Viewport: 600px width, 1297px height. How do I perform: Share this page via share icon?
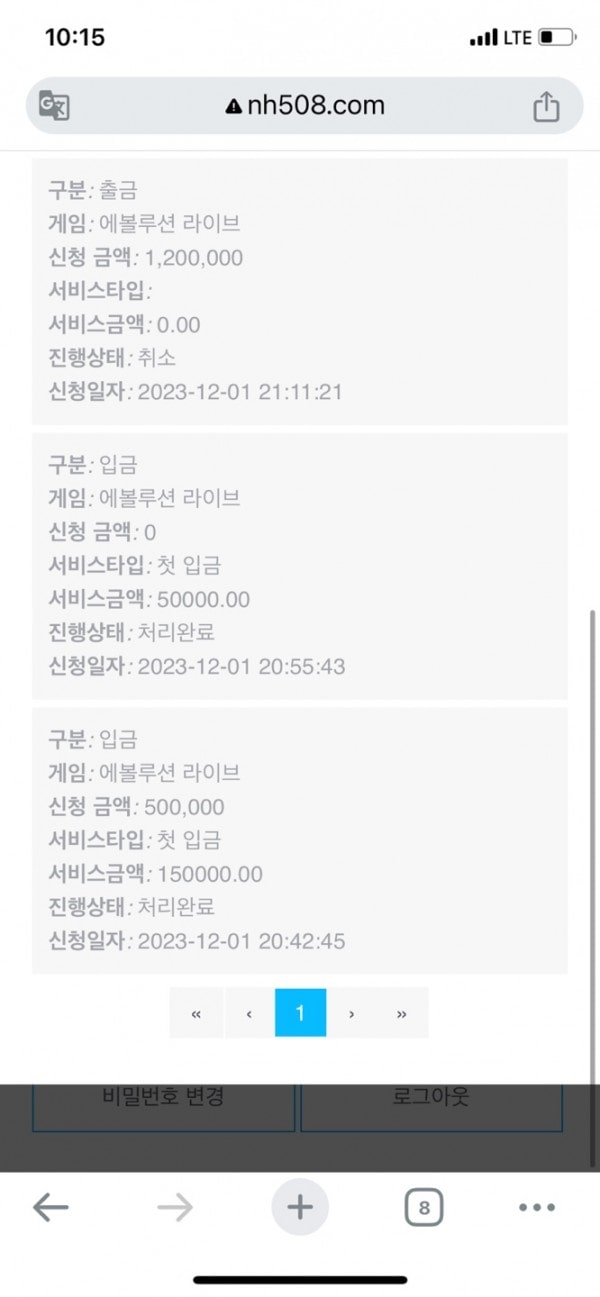tap(546, 105)
